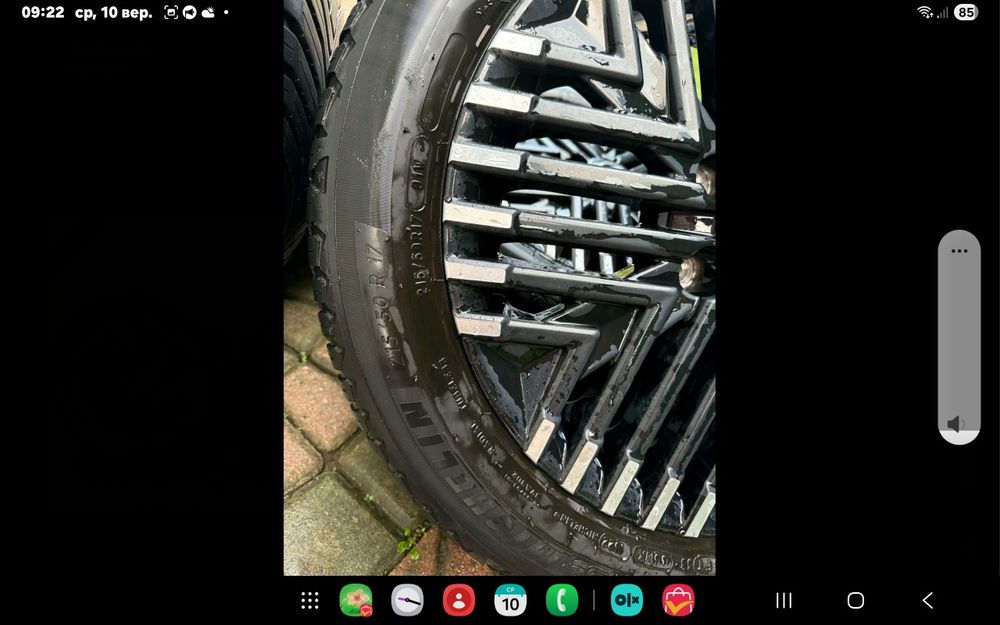The image size is (1000, 625).
Task: Open the Calendar app showing 10
Action: (x=510, y=600)
